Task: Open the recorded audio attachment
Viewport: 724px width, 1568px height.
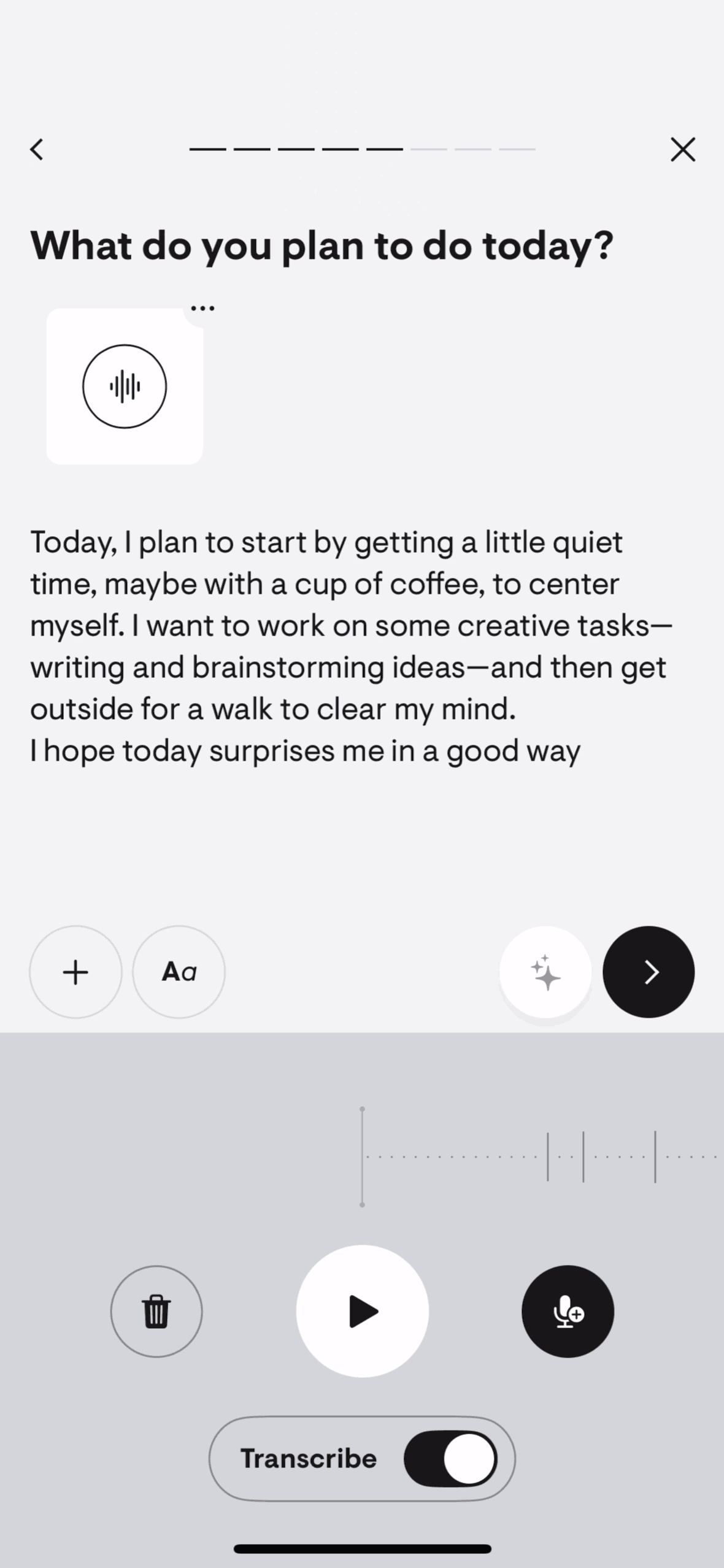Action: [x=125, y=386]
